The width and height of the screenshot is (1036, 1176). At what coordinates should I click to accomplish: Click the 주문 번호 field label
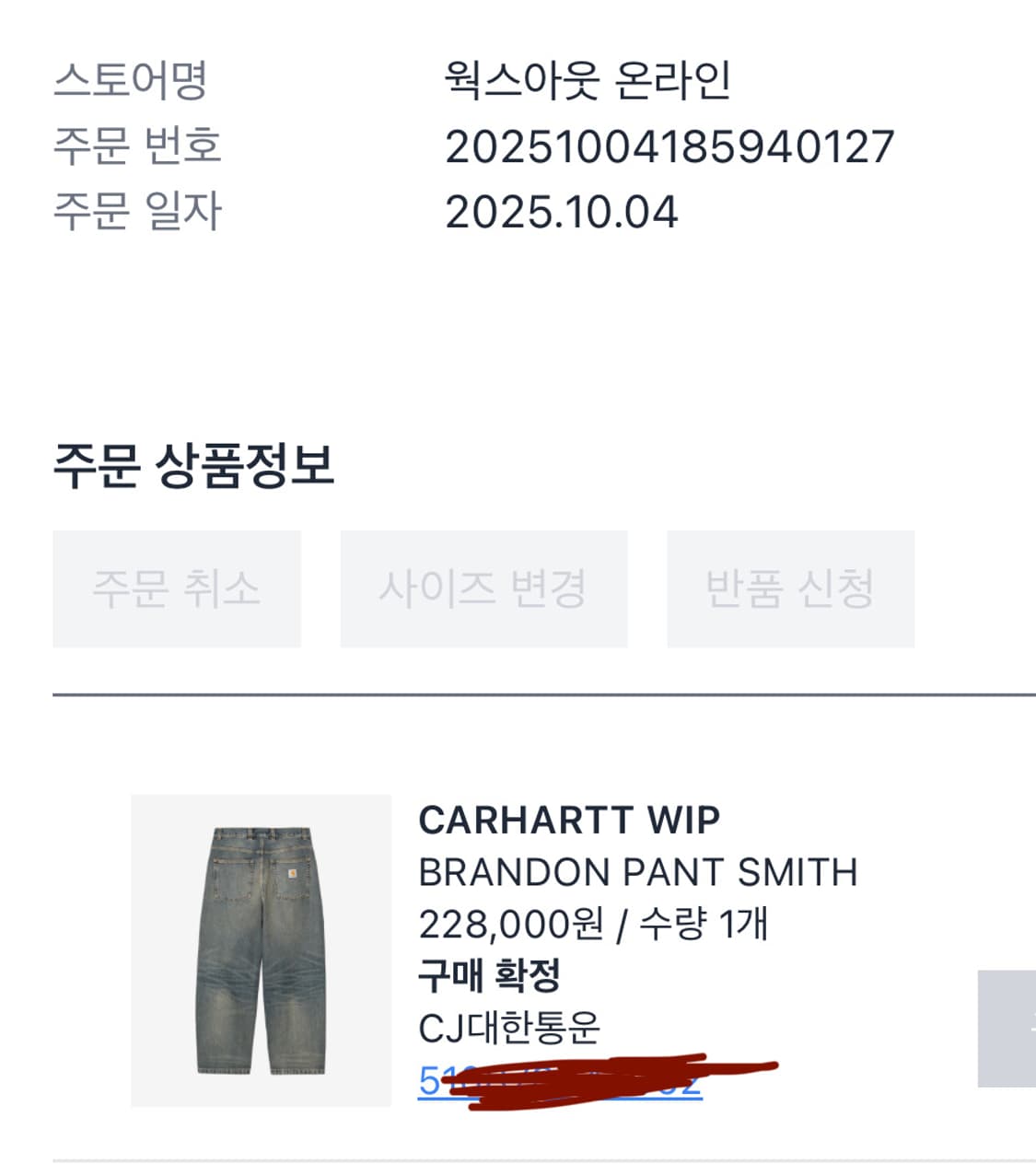click(x=134, y=146)
